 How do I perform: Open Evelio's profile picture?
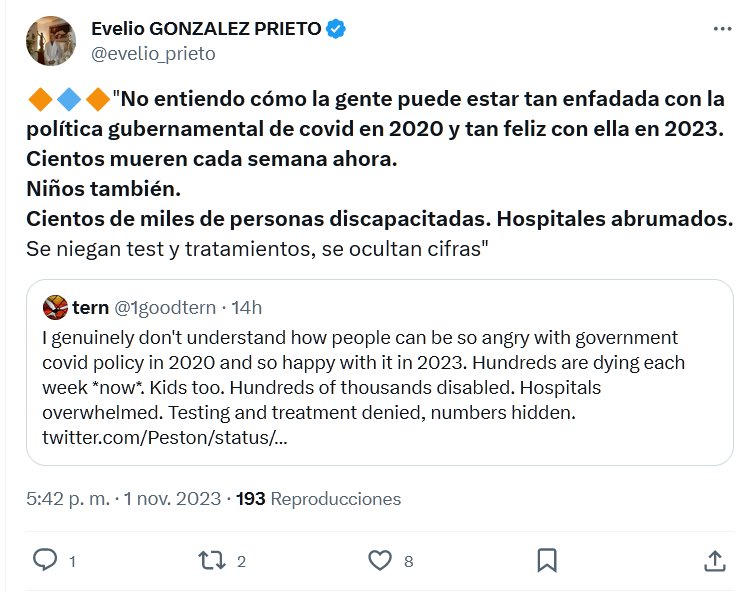[49, 41]
